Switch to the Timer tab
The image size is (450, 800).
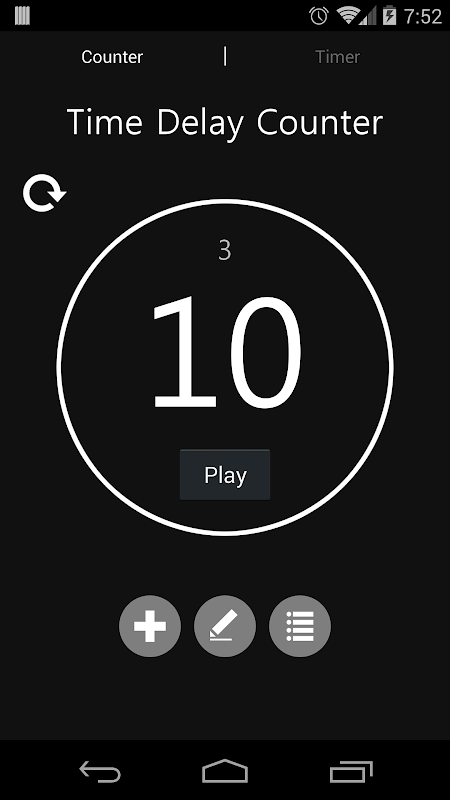337,57
